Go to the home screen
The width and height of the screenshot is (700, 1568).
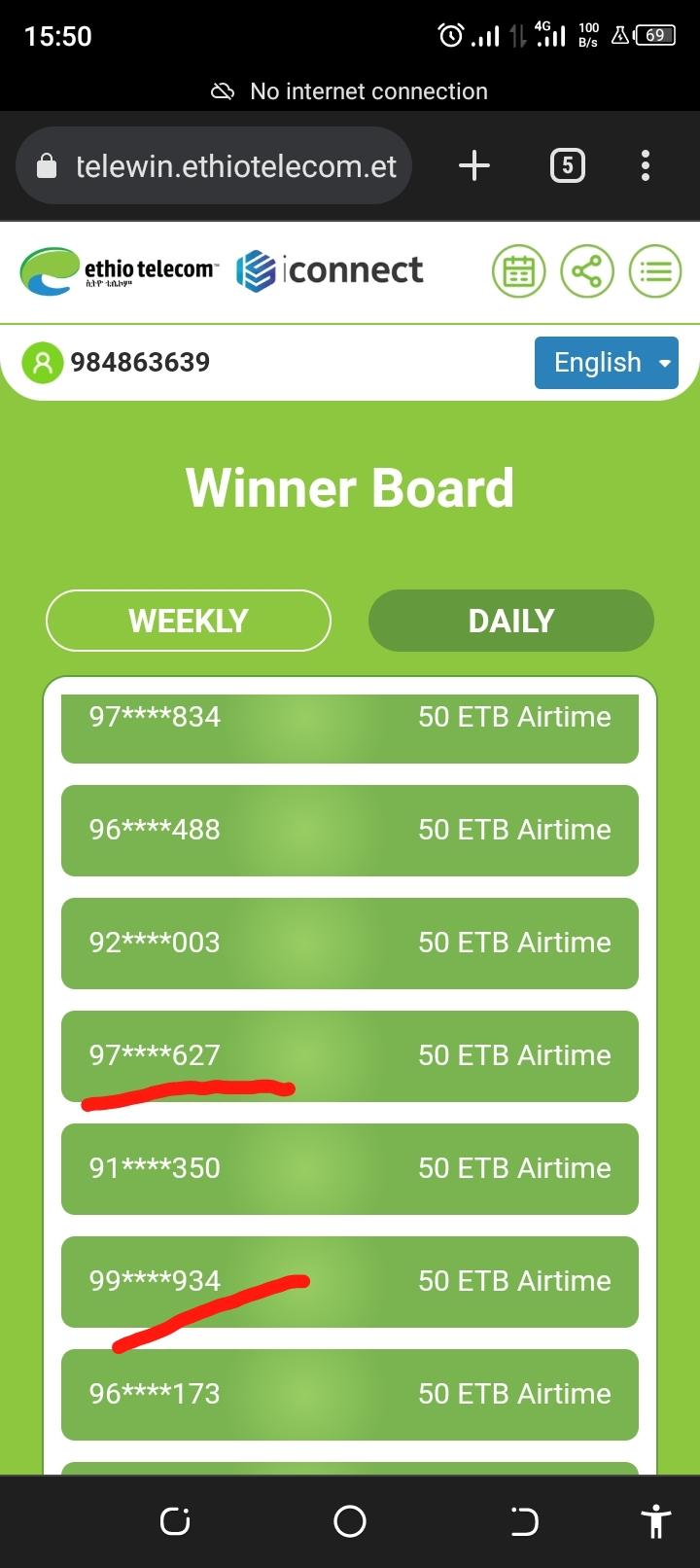pos(350,1521)
